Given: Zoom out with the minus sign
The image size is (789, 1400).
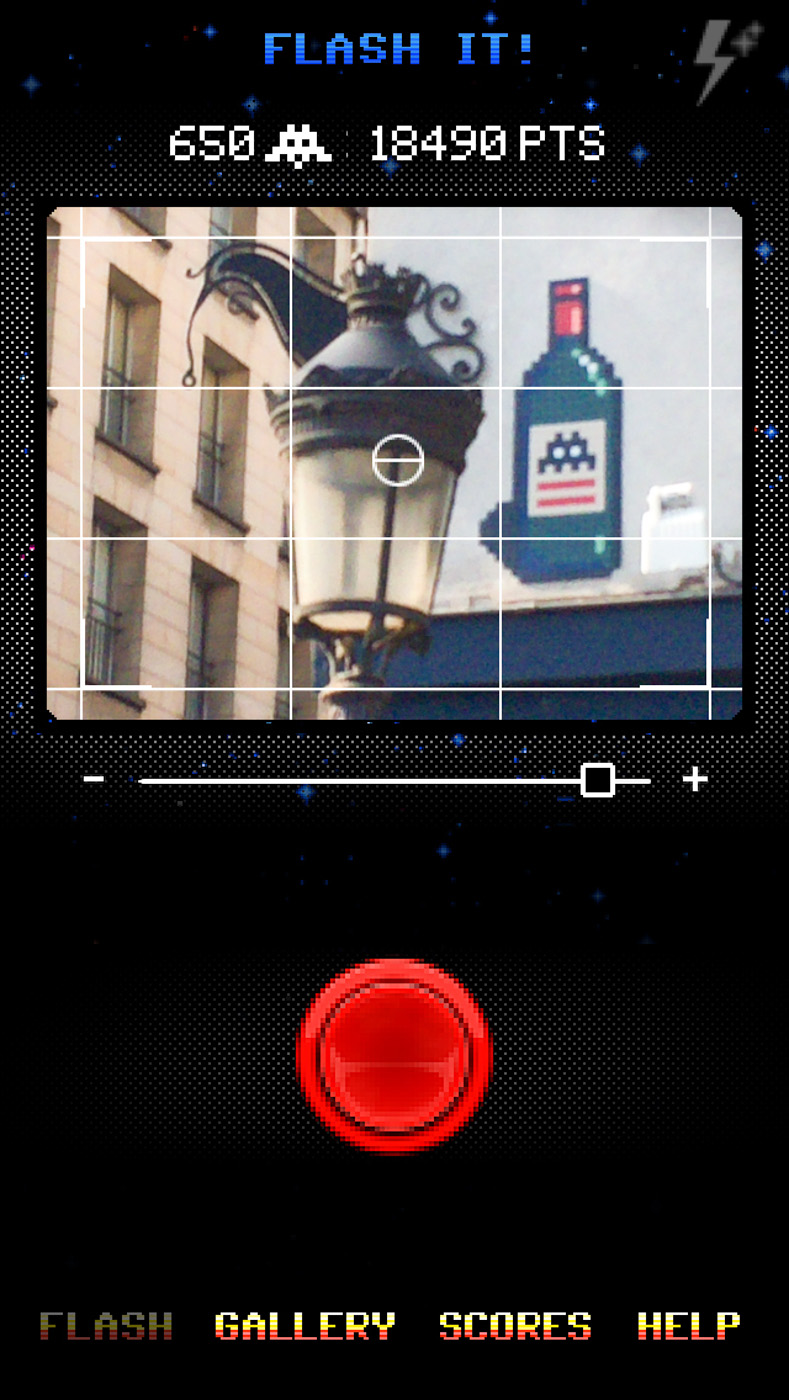Looking at the screenshot, I should [94, 778].
